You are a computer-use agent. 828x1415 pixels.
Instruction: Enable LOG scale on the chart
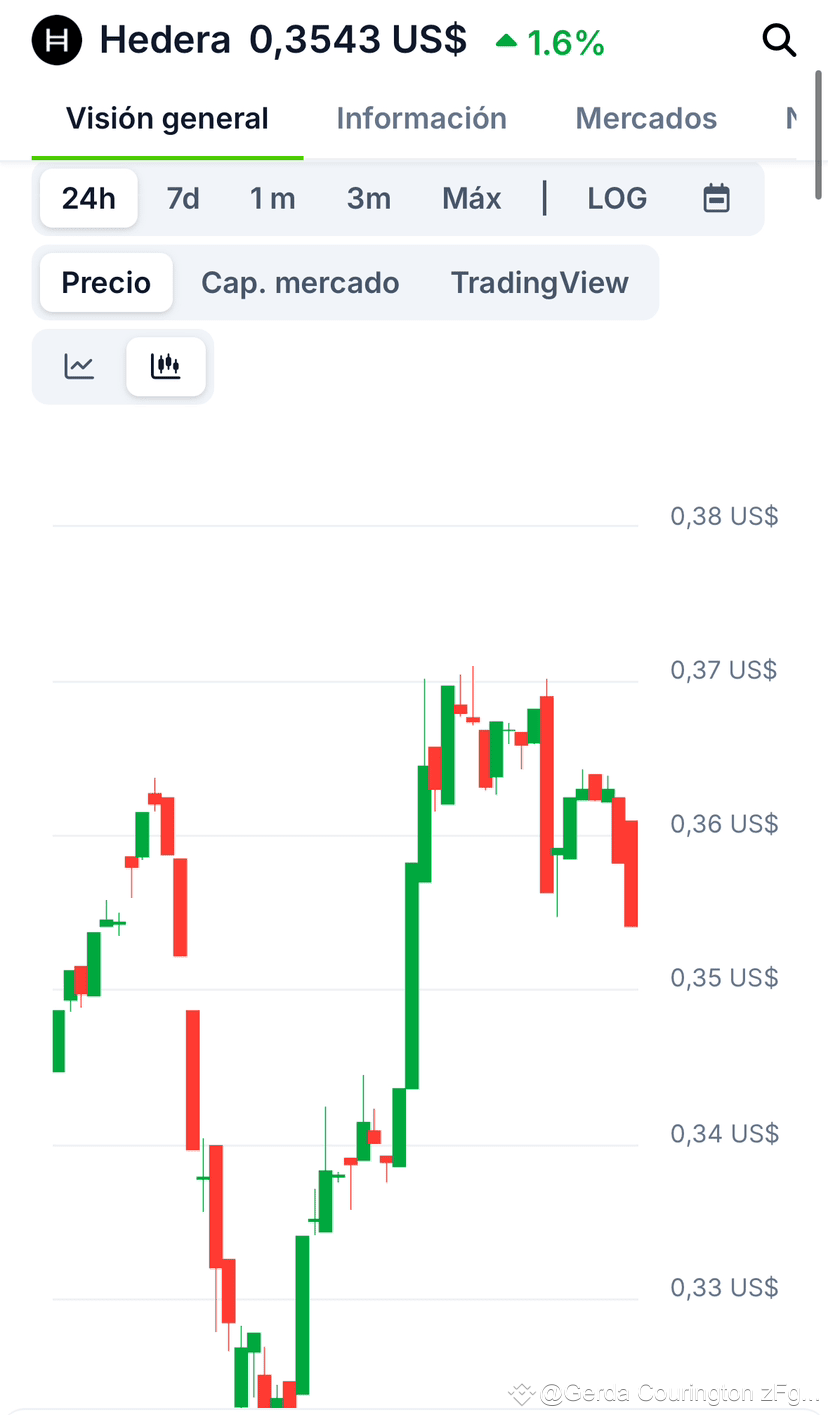point(617,198)
